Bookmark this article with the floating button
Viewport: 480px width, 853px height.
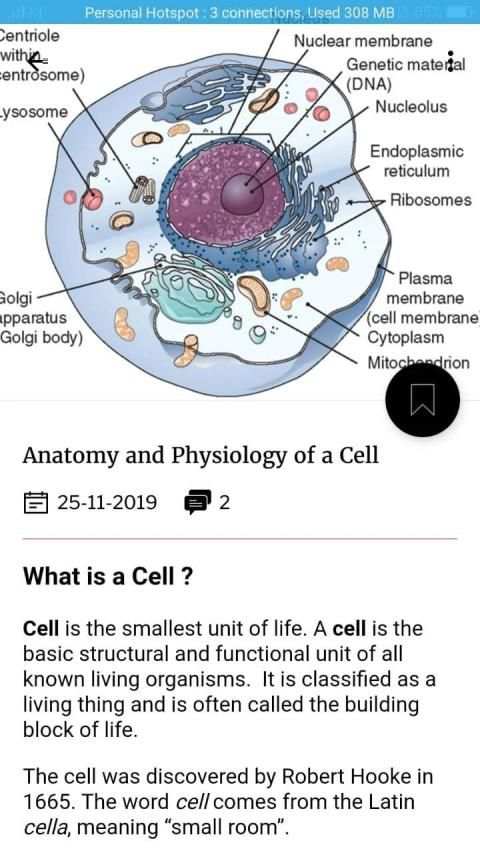click(422, 400)
